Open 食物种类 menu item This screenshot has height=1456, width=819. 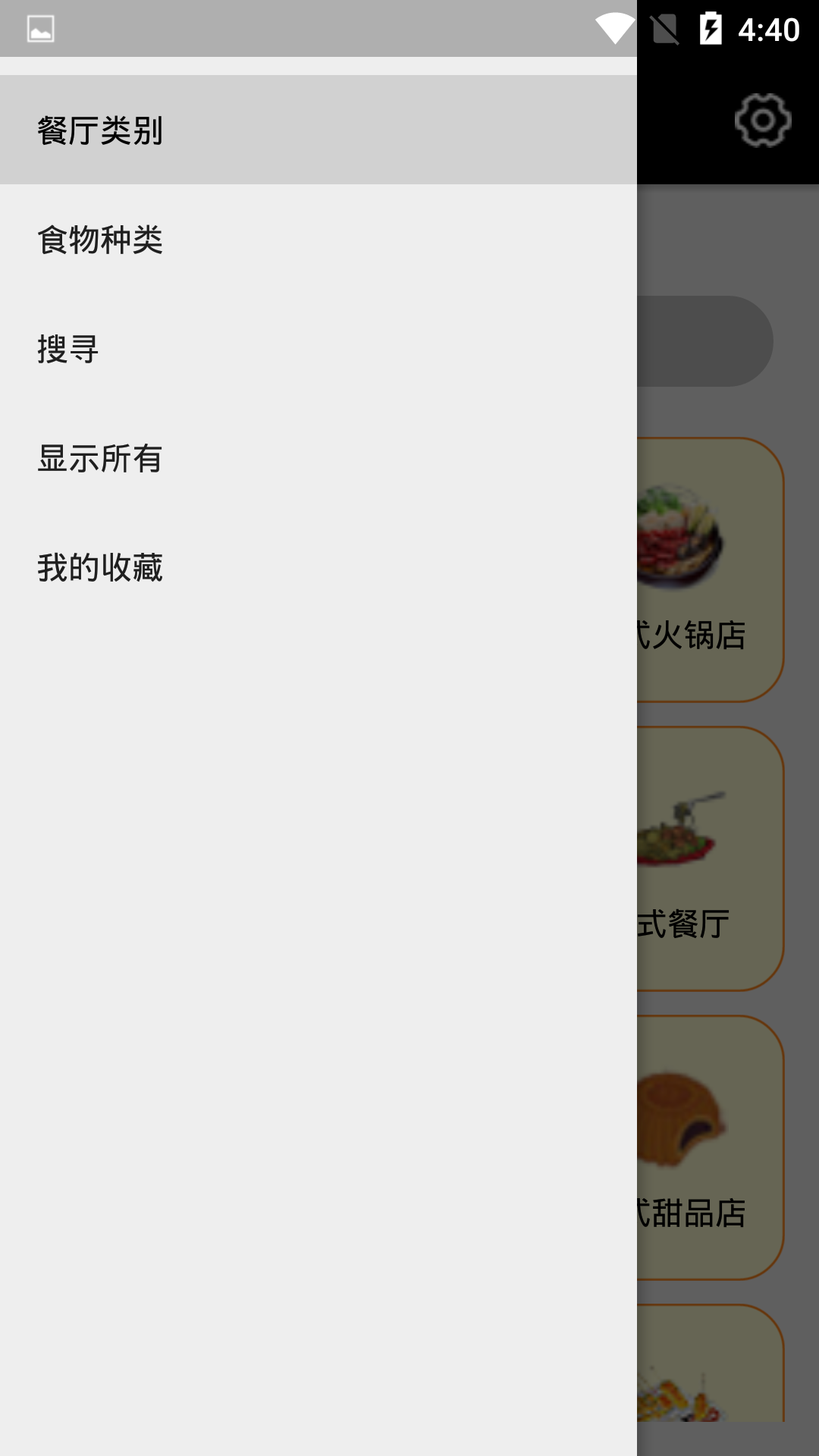pyautogui.click(x=318, y=240)
